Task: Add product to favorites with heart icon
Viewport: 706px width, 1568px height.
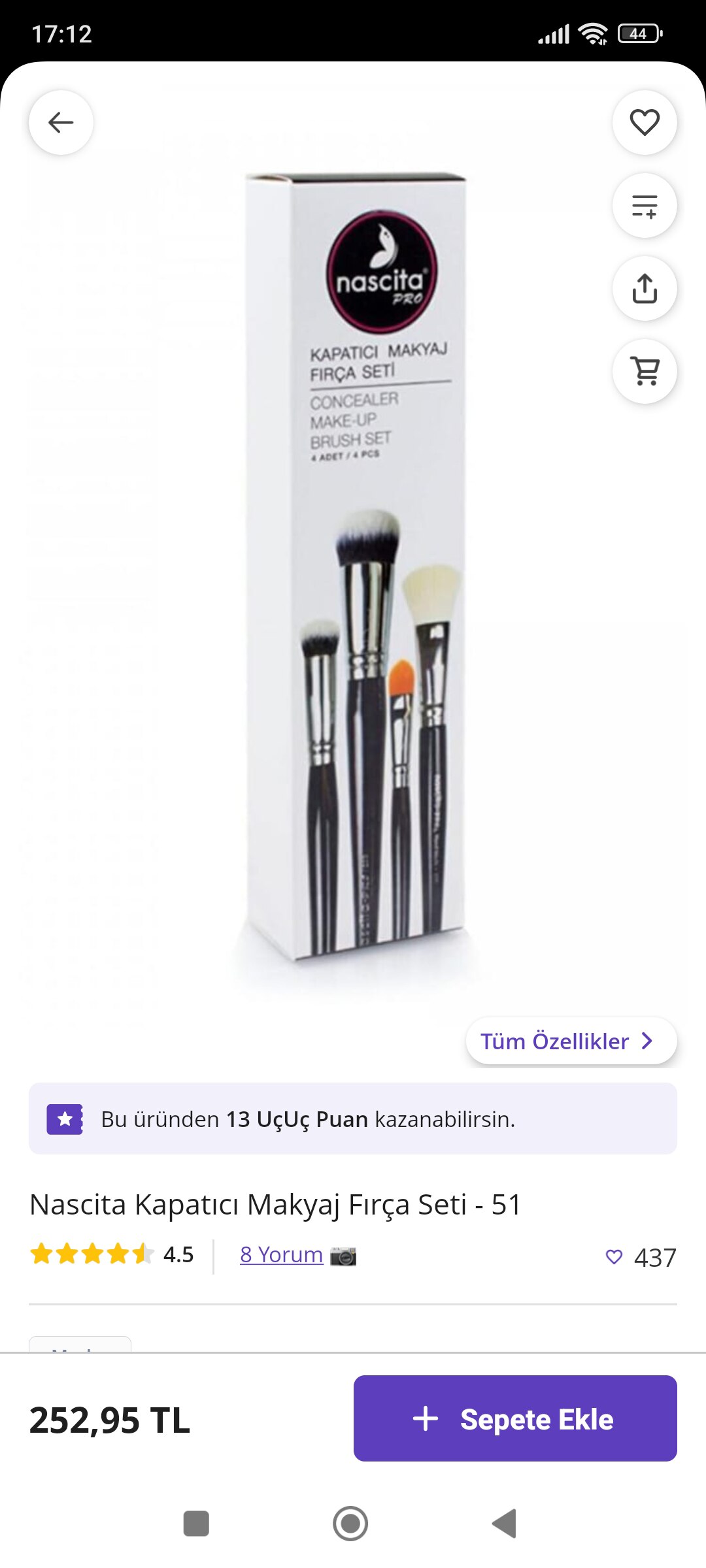Action: point(645,122)
